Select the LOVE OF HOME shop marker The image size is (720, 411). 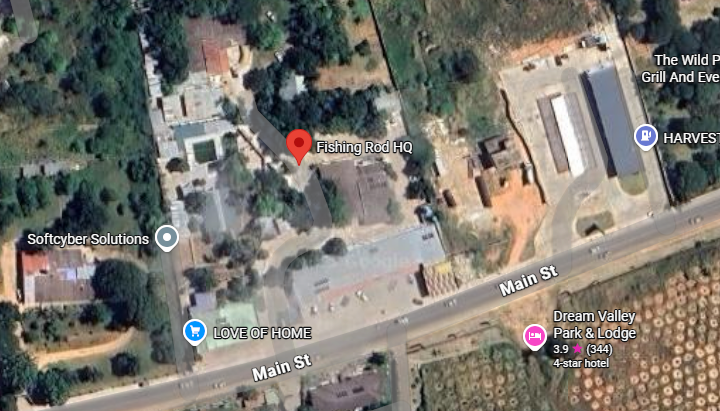195,332
